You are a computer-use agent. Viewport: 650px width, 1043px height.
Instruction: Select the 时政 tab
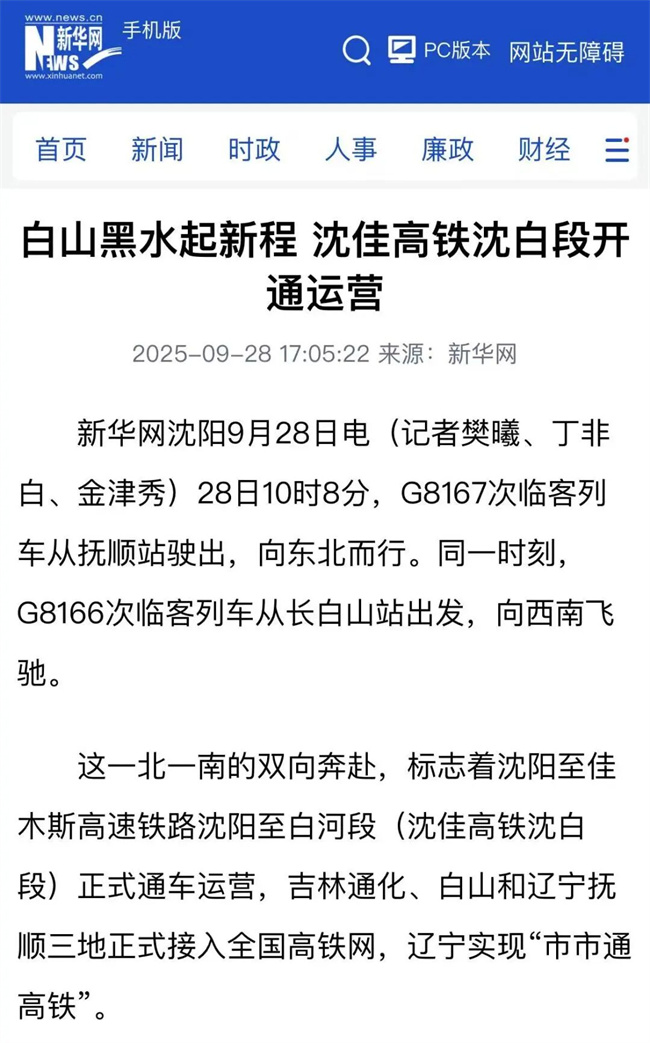(x=254, y=150)
